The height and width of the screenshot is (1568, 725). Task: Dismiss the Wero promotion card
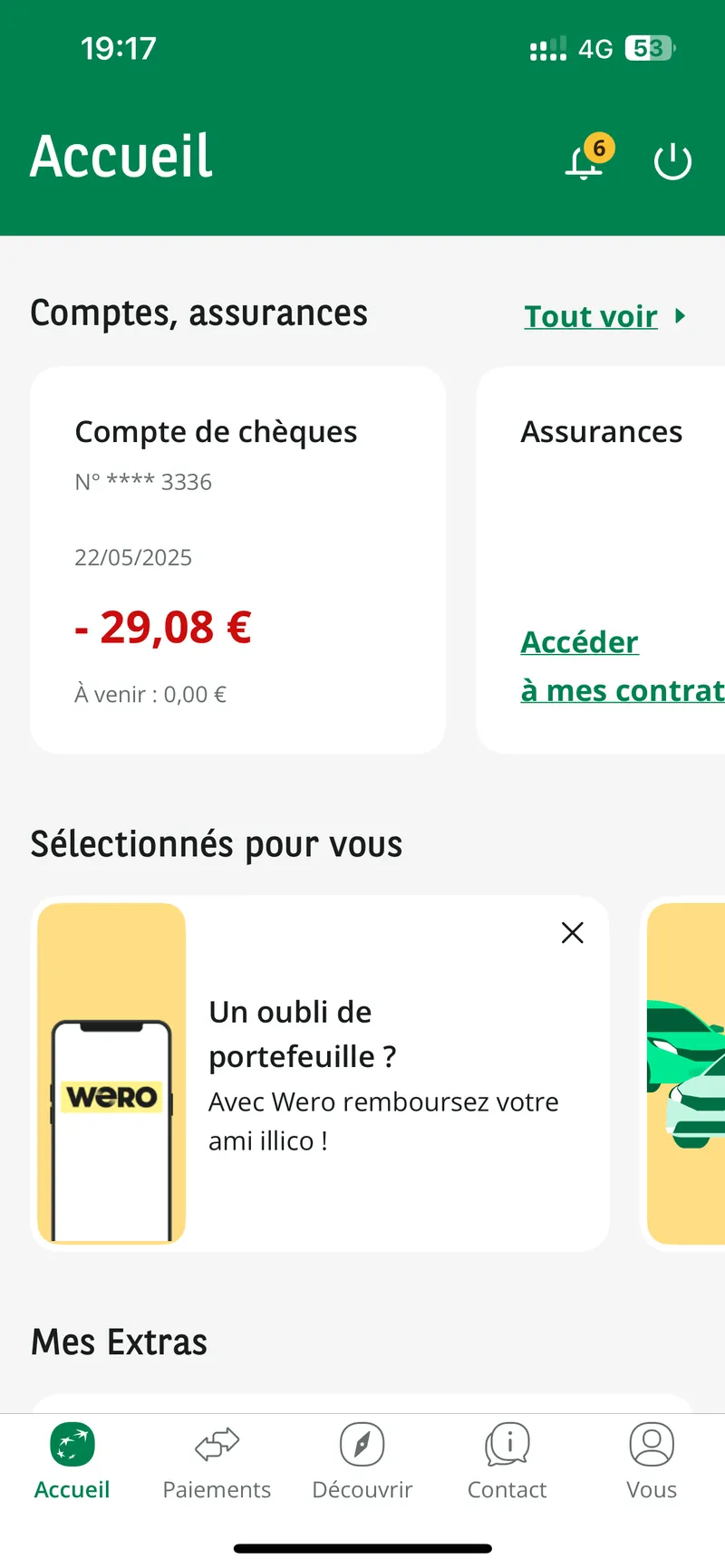(572, 932)
